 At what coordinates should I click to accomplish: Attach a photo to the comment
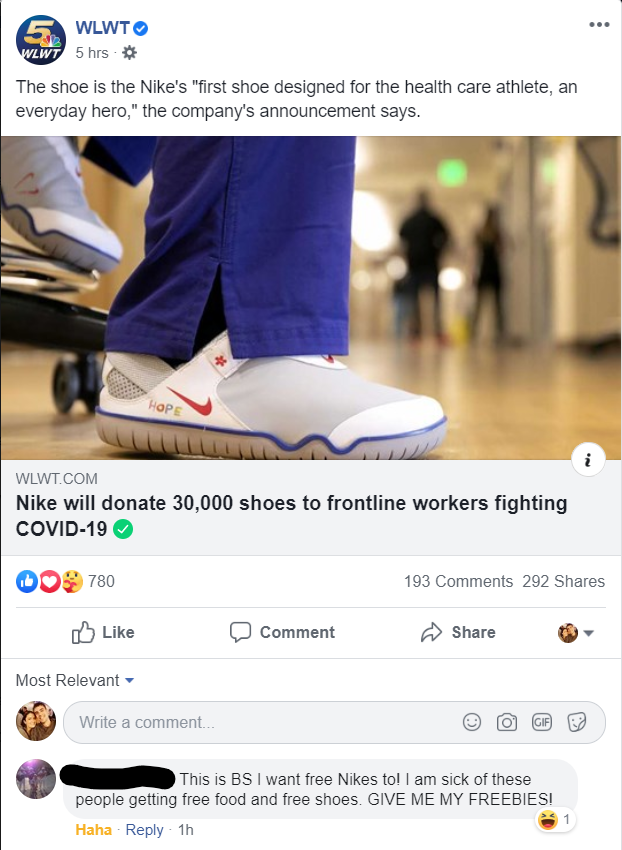[x=507, y=722]
